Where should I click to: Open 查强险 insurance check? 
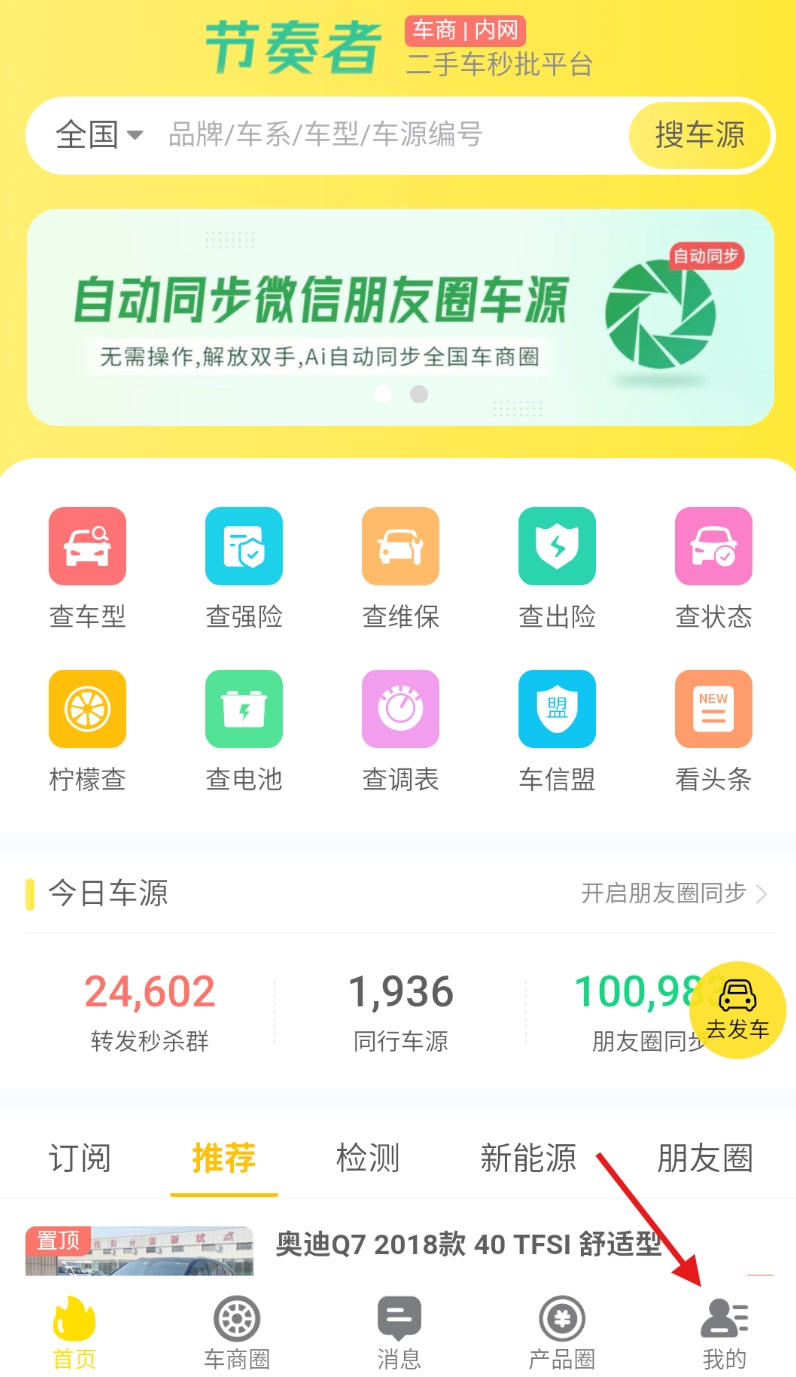[244, 566]
